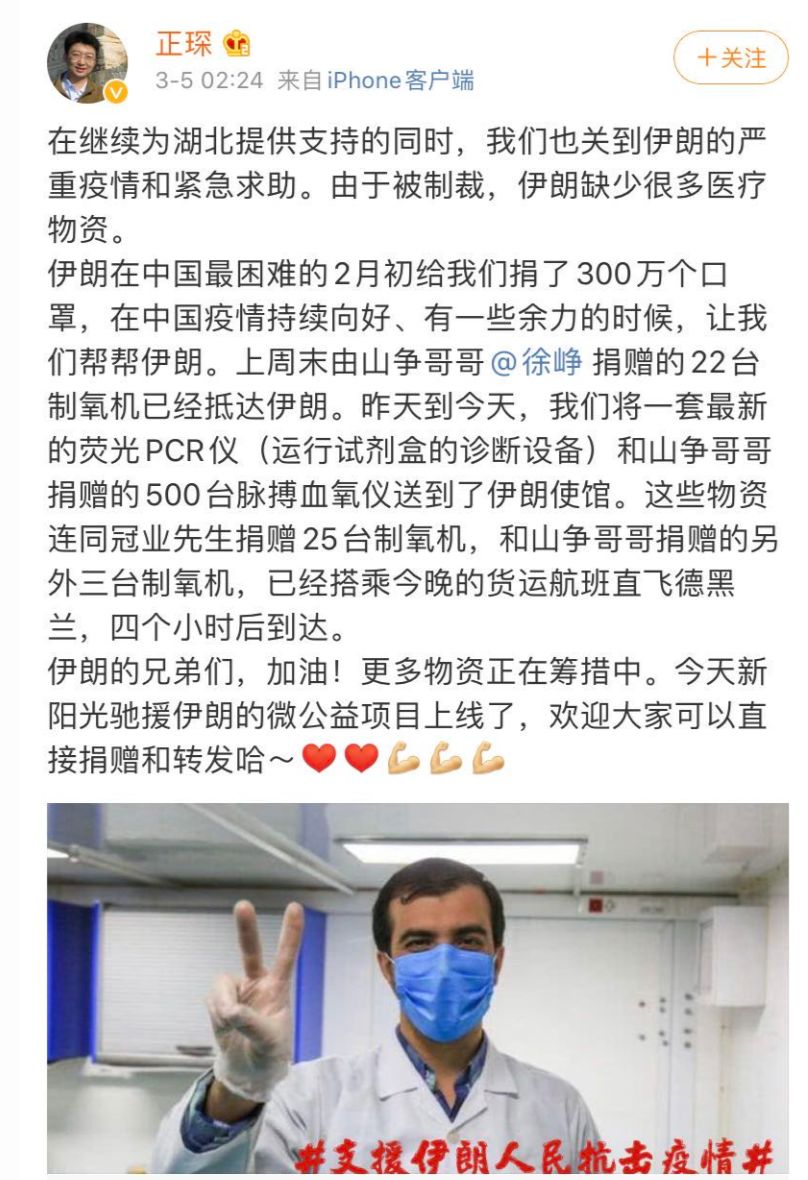808x1180 pixels.
Task: Follow 正琛 with the 关注 button
Action: 731,57
